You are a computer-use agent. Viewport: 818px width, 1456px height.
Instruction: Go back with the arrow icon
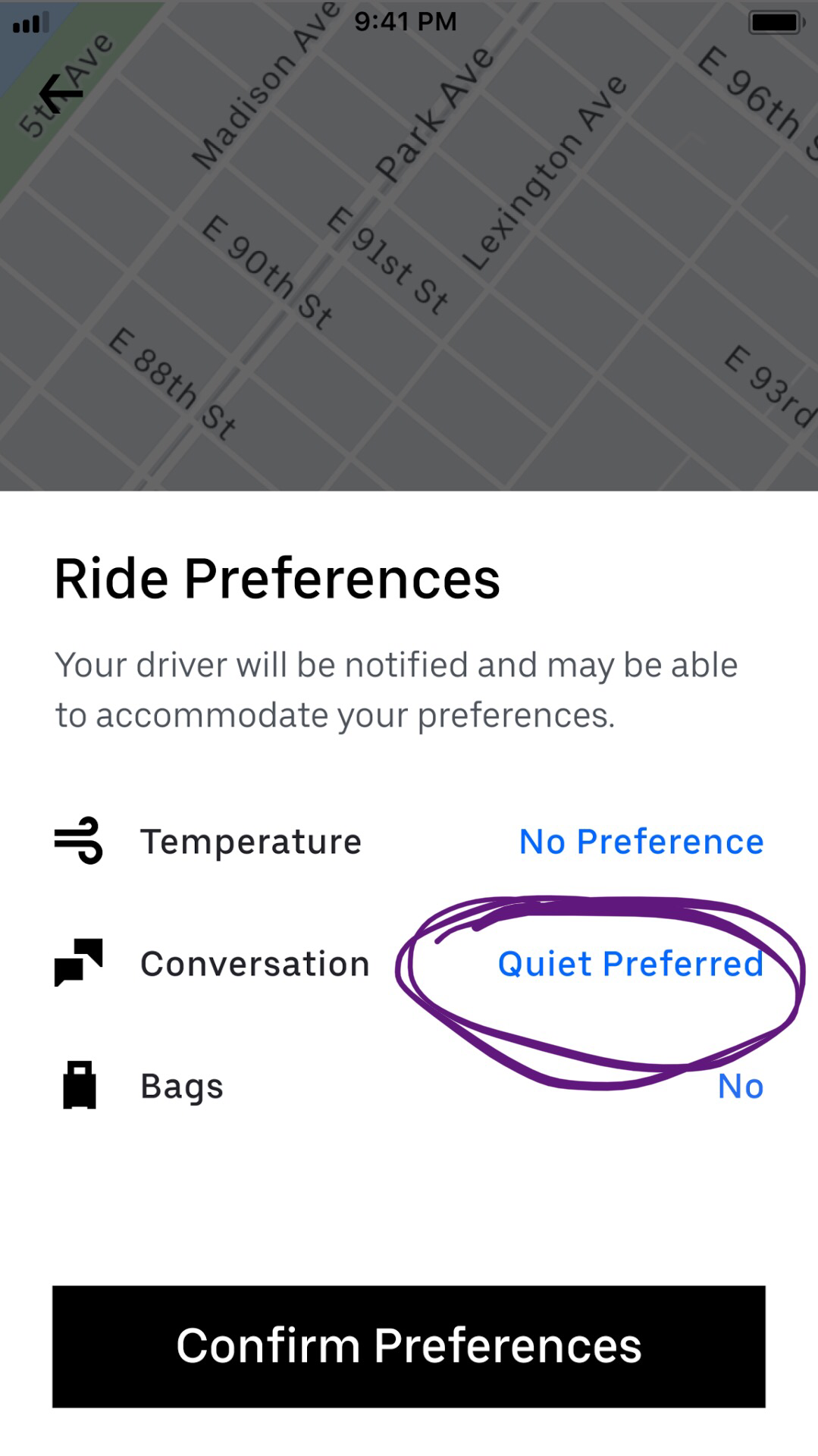pos(61,94)
